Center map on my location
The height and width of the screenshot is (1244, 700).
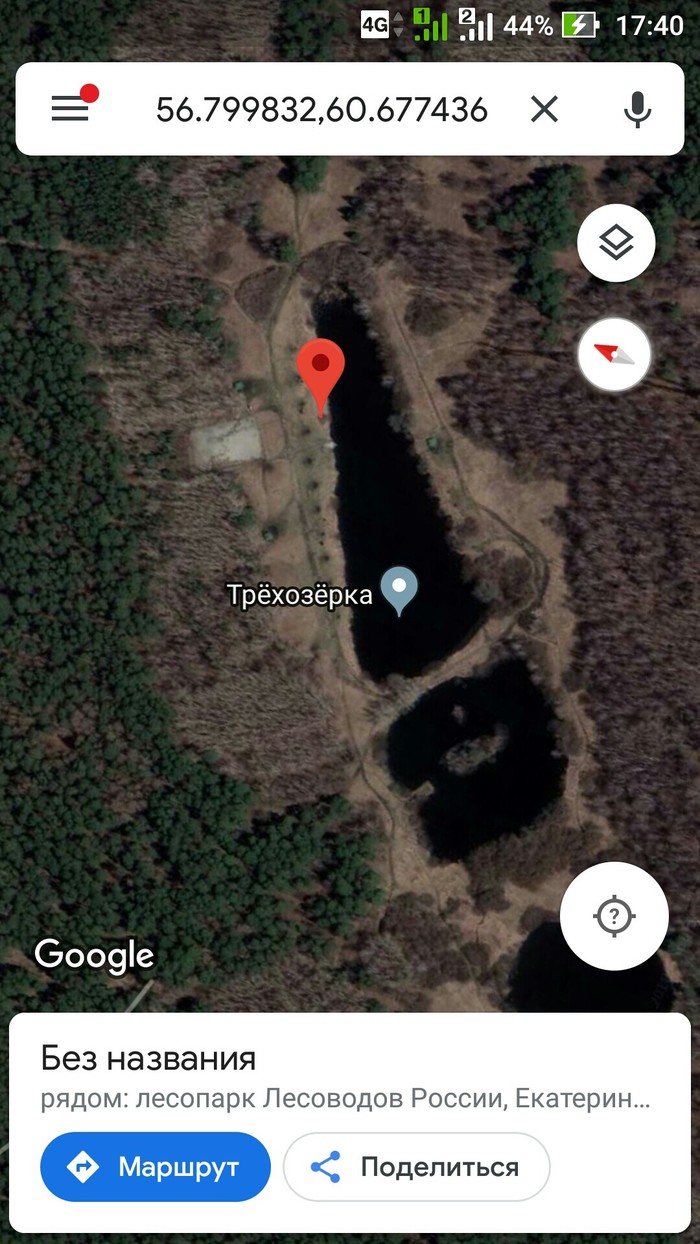[614, 916]
